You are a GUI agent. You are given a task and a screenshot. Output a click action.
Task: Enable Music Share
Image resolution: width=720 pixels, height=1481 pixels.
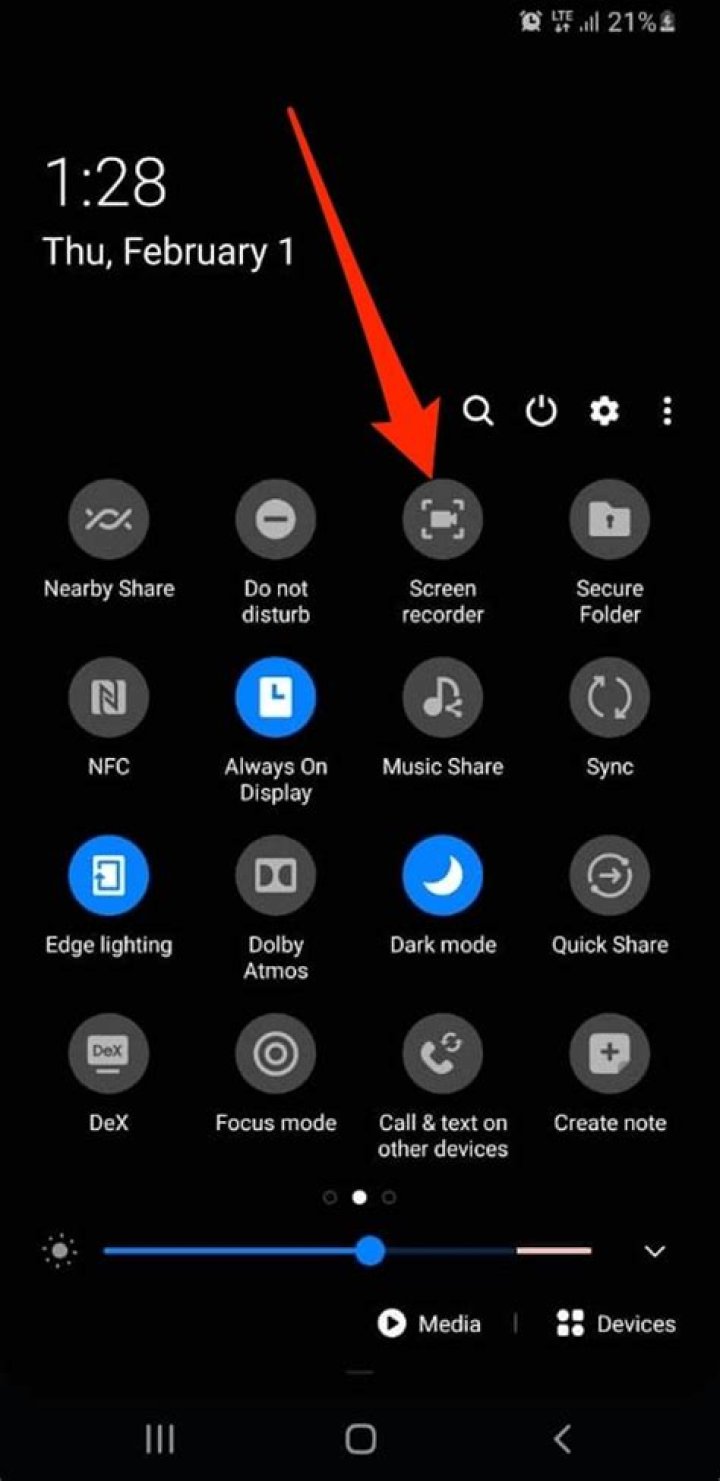442,697
